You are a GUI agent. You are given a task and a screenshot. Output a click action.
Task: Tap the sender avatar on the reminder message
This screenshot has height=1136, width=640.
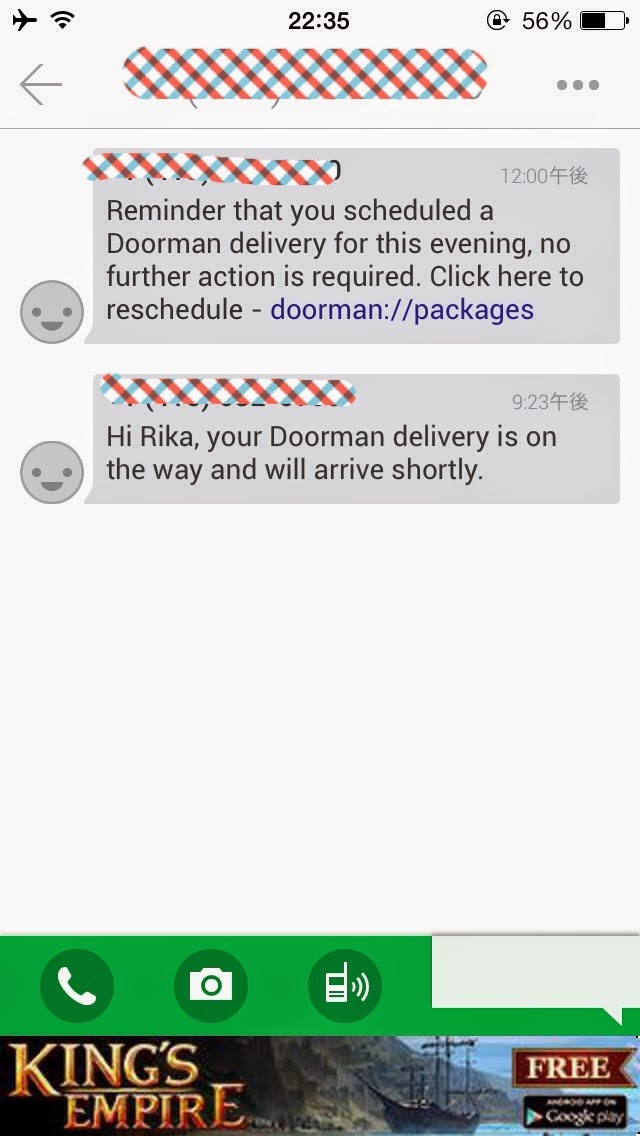tap(51, 312)
